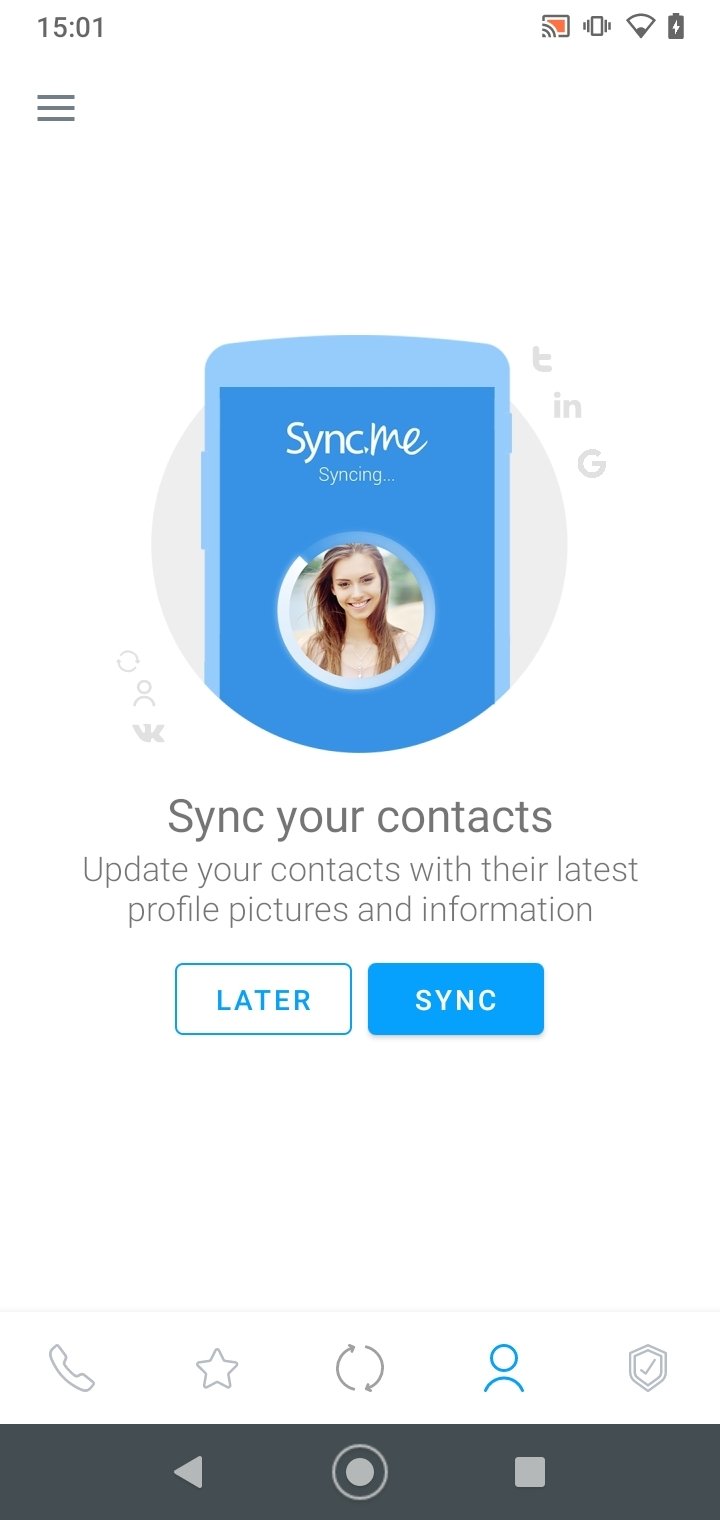Open the shield protection tab
The width and height of the screenshot is (720, 1520).
[648, 1368]
